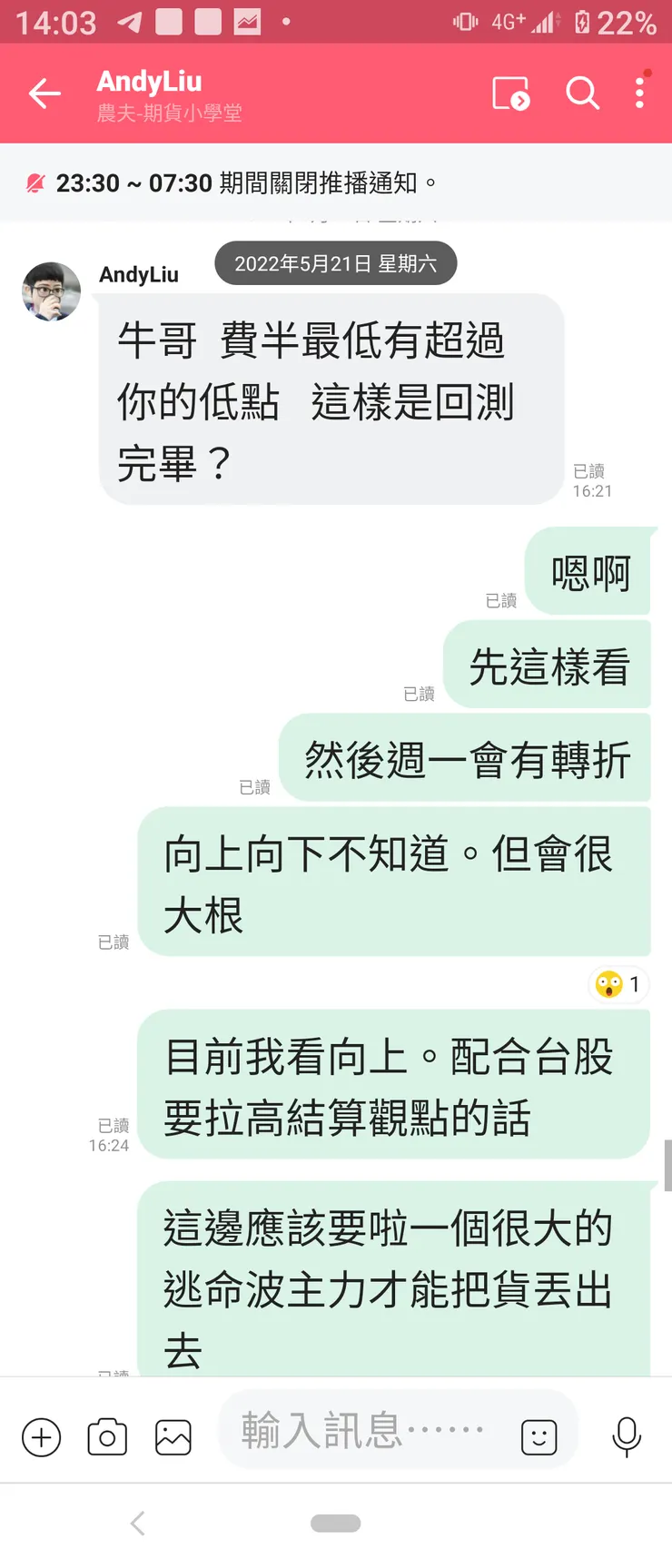
Task: Open the camera to take a photo
Action: click(106, 1437)
